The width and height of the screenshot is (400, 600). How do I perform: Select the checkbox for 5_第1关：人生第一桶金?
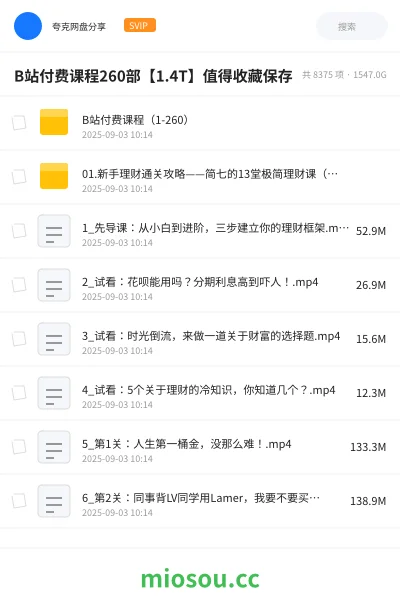point(19,447)
